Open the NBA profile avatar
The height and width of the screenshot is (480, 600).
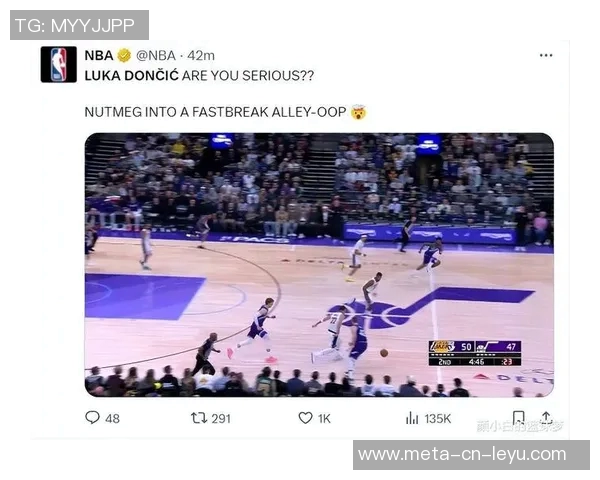click(58, 64)
